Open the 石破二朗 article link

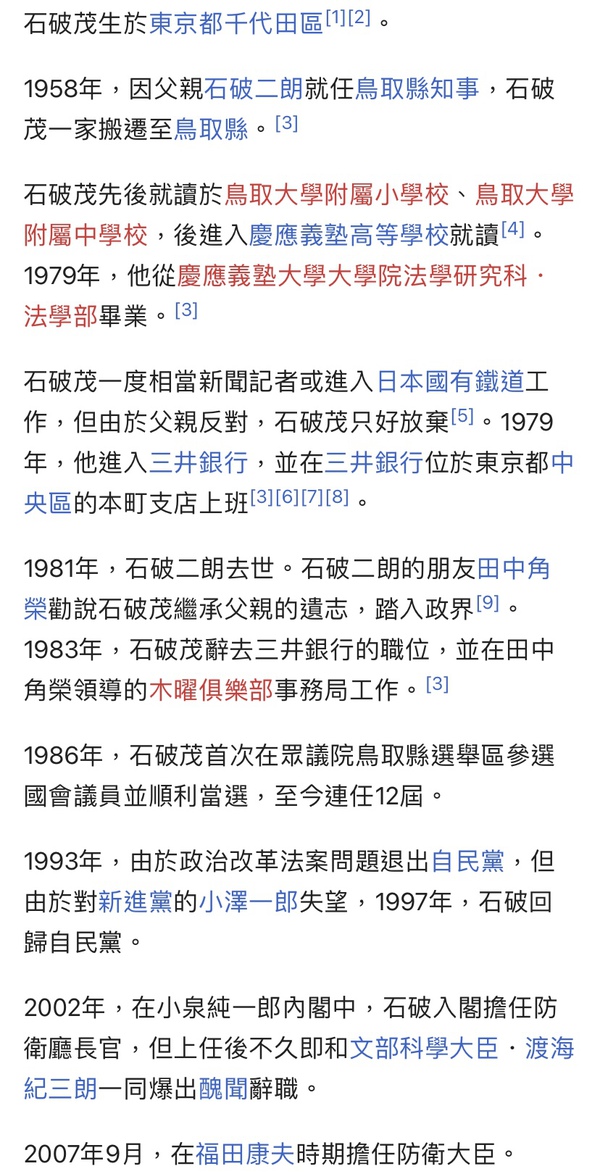click(x=253, y=88)
